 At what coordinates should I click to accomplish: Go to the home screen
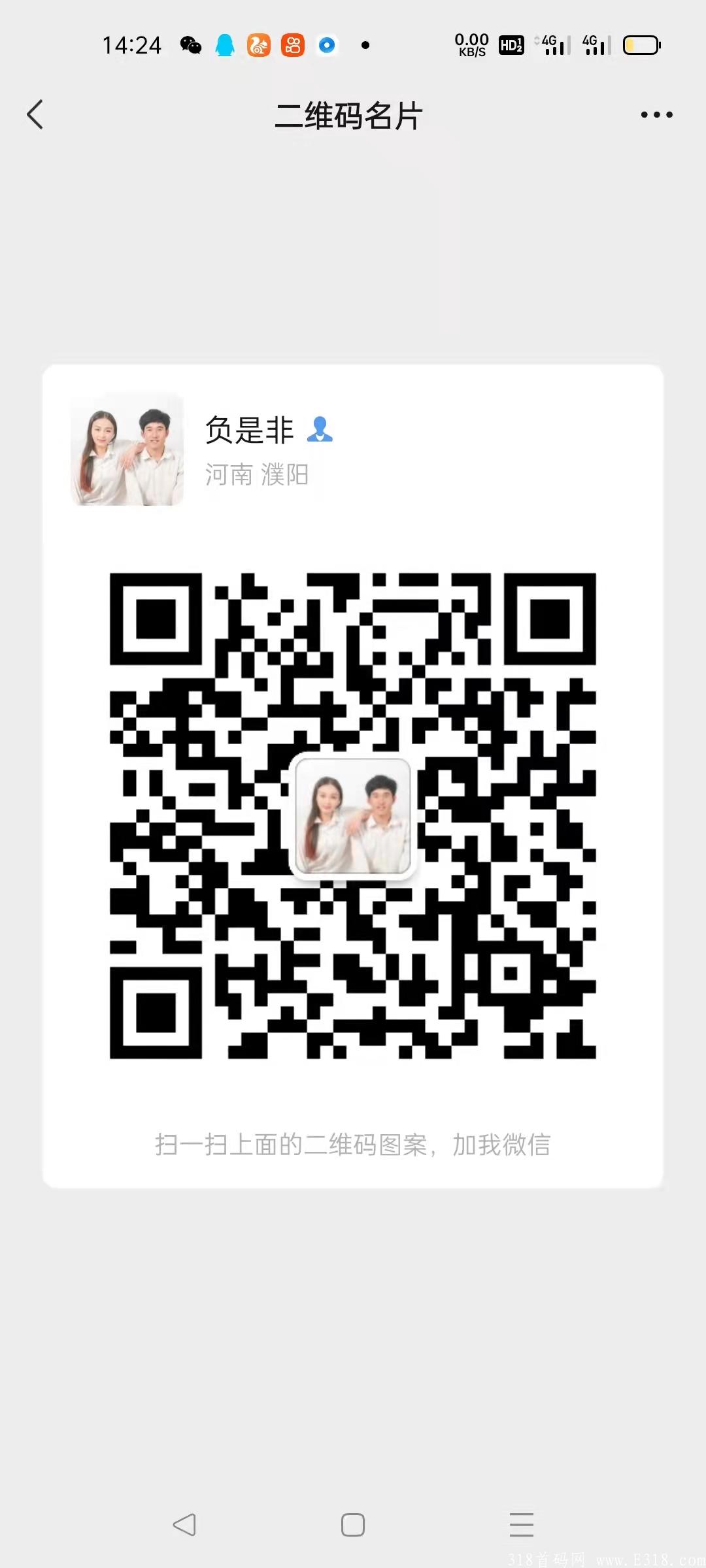click(353, 1525)
